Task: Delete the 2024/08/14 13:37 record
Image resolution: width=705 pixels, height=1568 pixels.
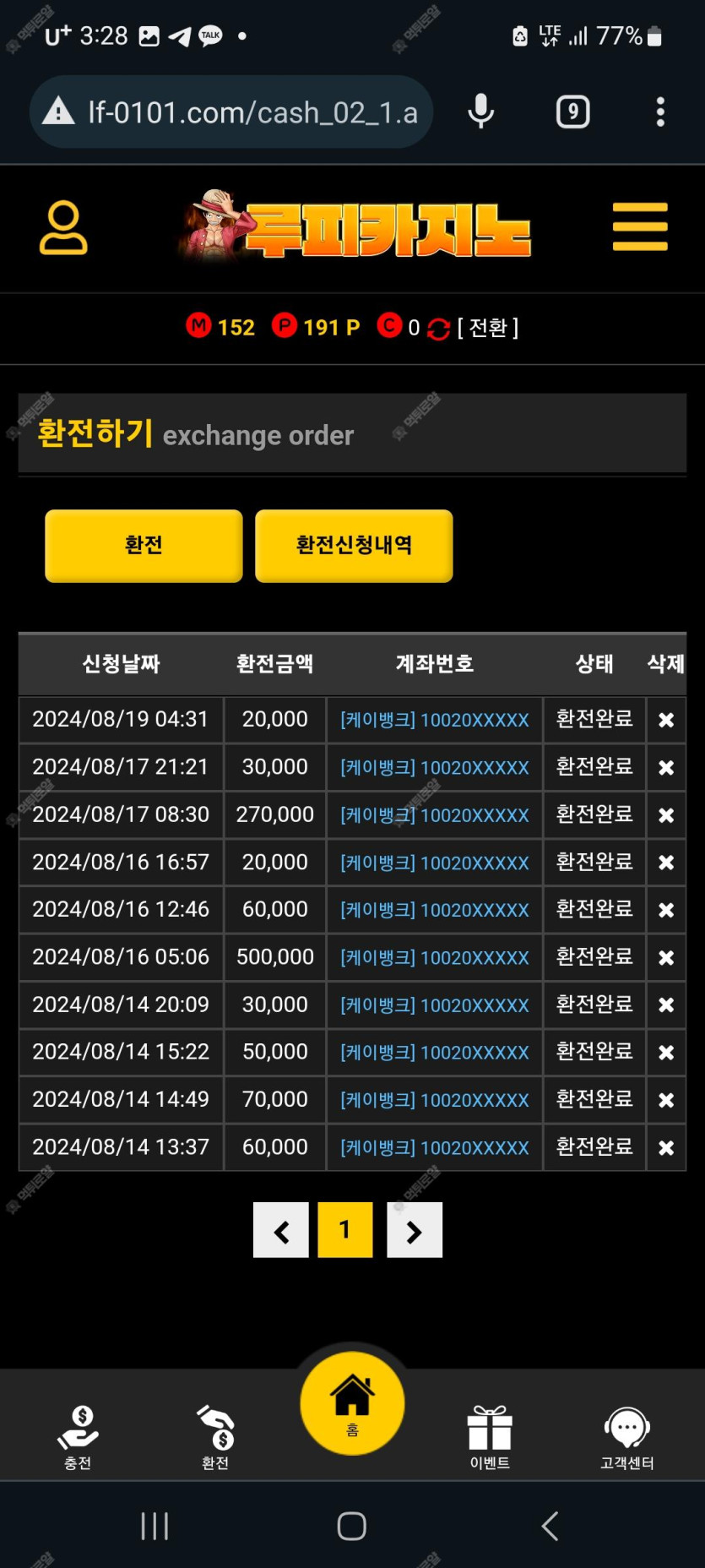Action: (665, 1147)
